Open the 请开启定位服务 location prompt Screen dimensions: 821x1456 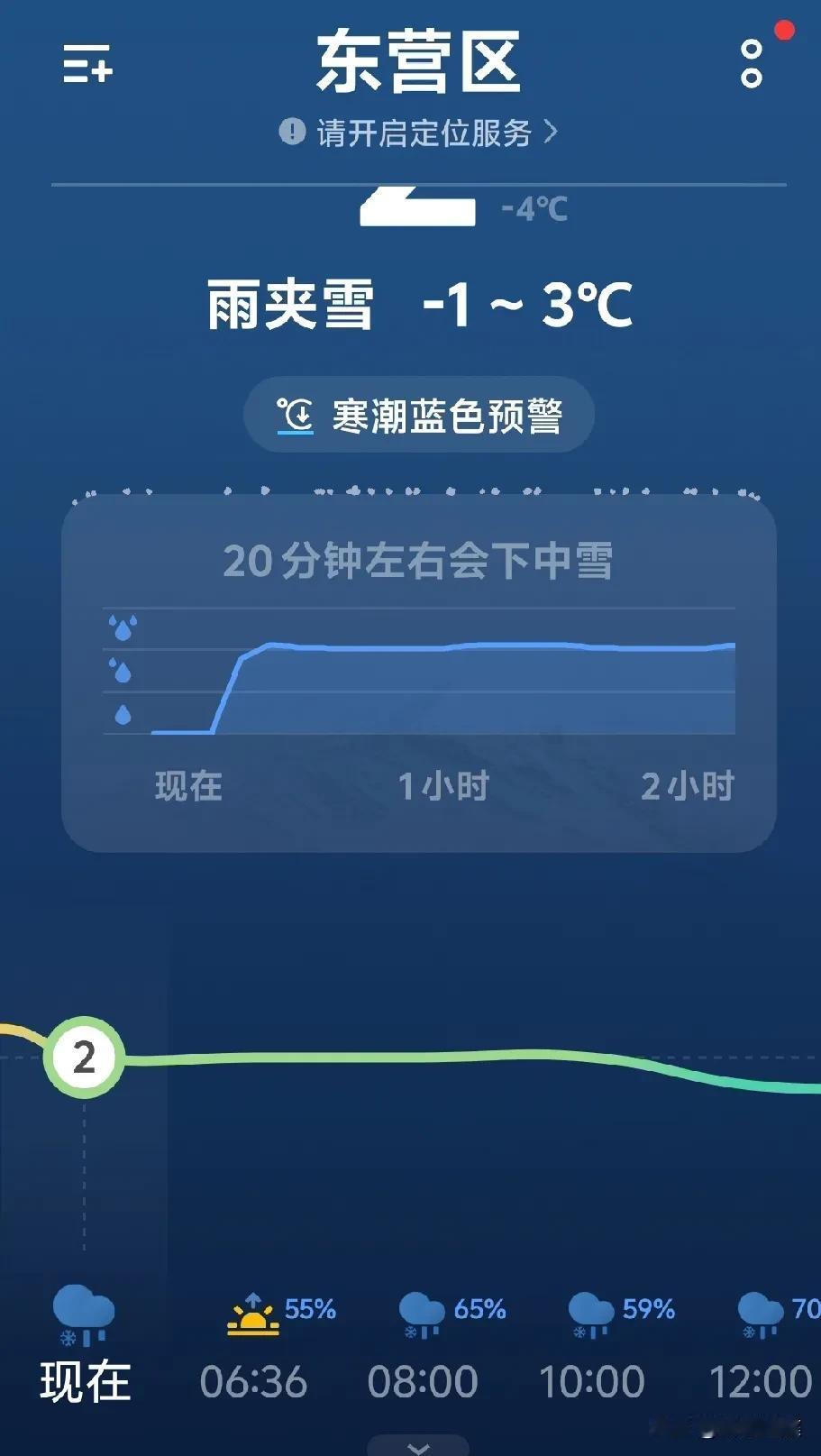424,131
